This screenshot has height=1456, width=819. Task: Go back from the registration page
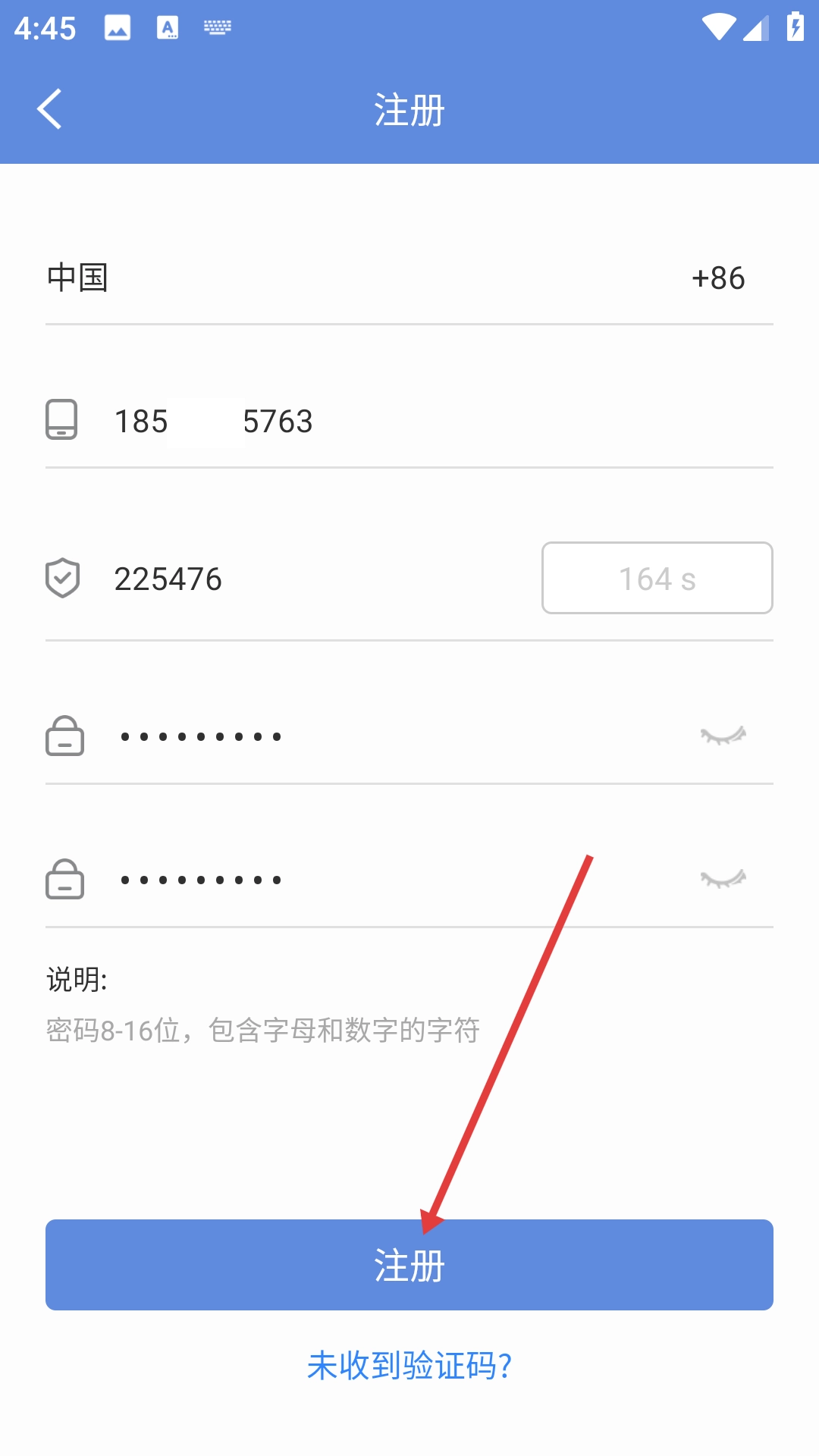50,110
